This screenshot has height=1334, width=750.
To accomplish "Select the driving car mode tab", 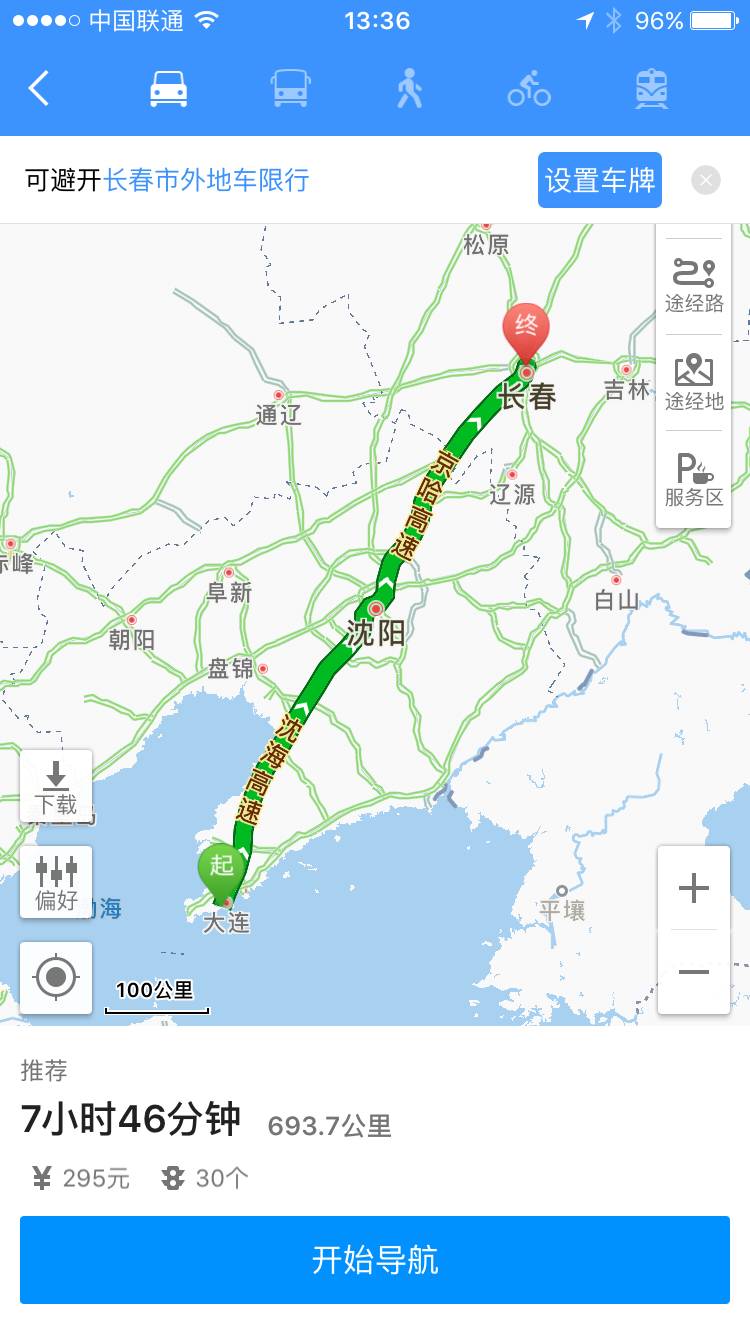I will pyautogui.click(x=168, y=89).
